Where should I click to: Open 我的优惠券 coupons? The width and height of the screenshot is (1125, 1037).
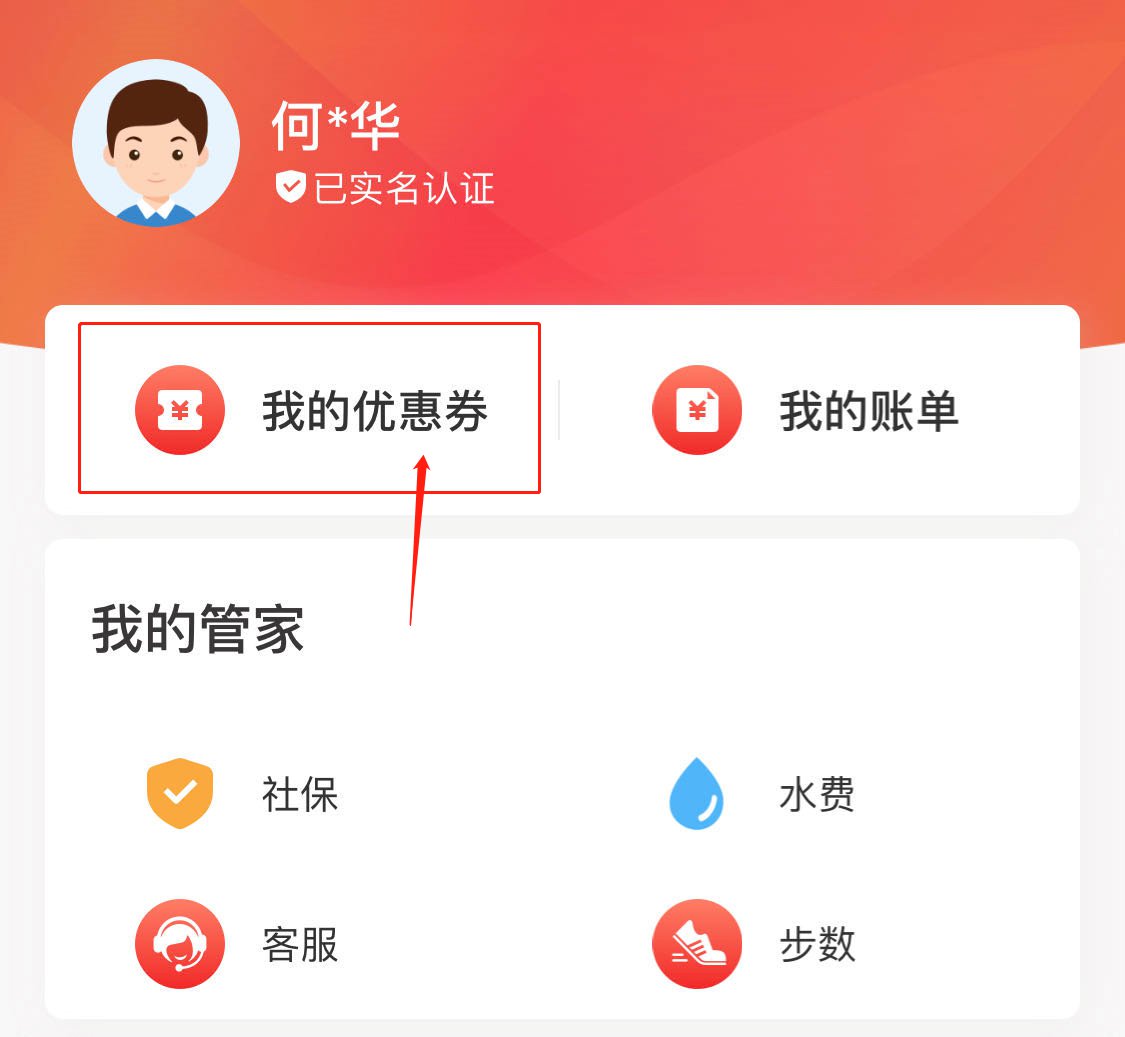point(310,410)
